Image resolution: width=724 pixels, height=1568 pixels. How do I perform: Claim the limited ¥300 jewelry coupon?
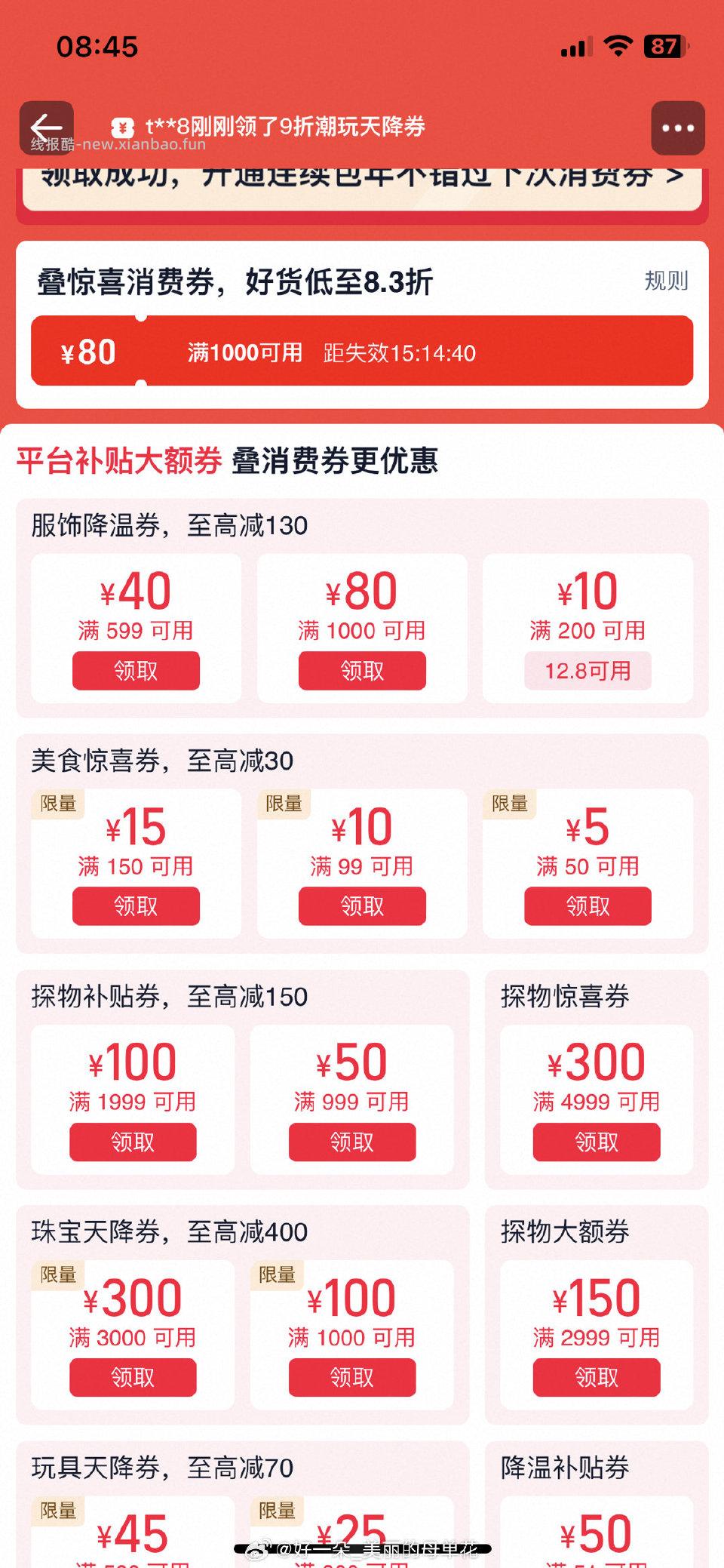pos(132,1377)
